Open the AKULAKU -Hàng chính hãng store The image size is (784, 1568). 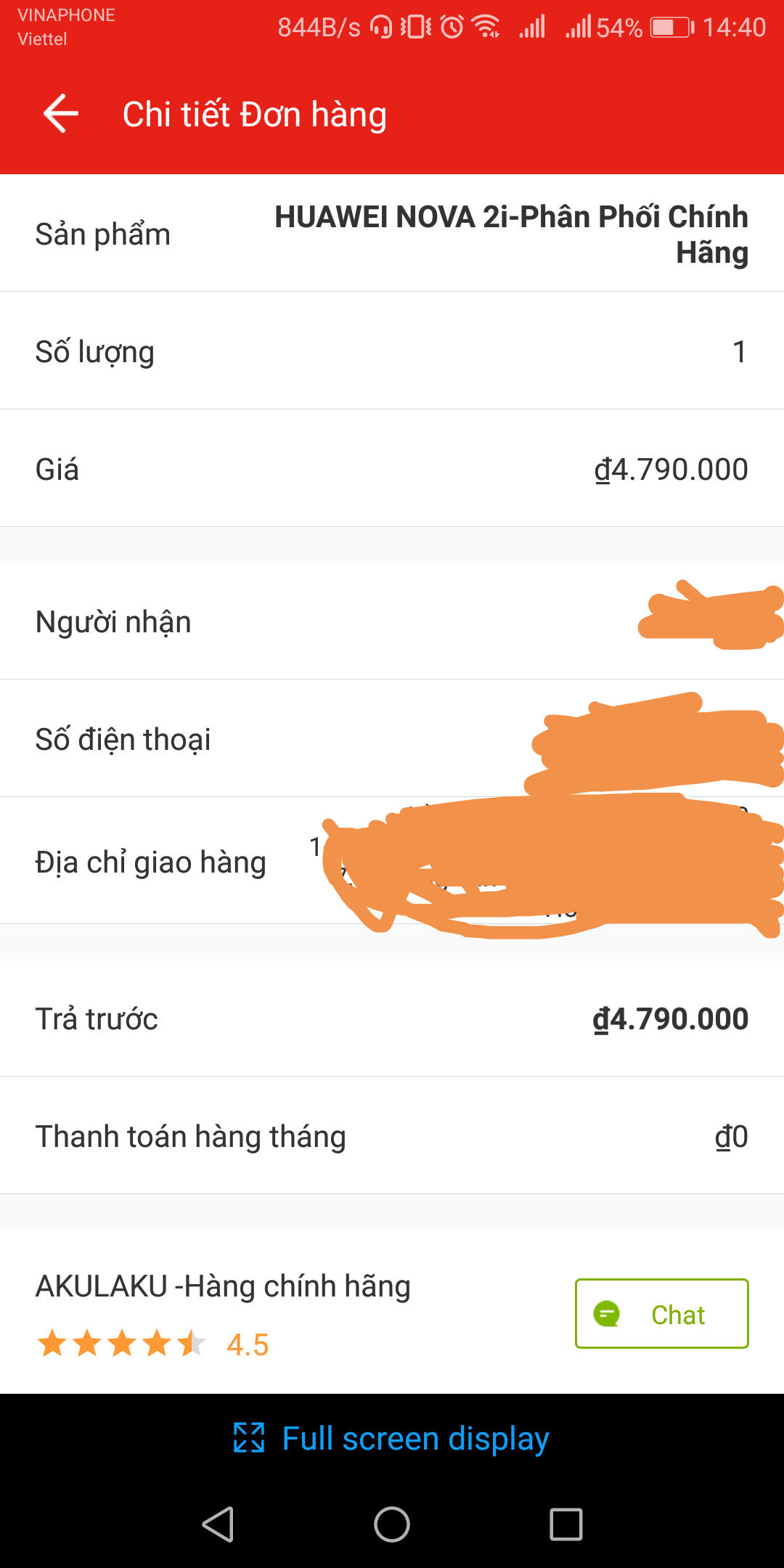[x=223, y=1286]
